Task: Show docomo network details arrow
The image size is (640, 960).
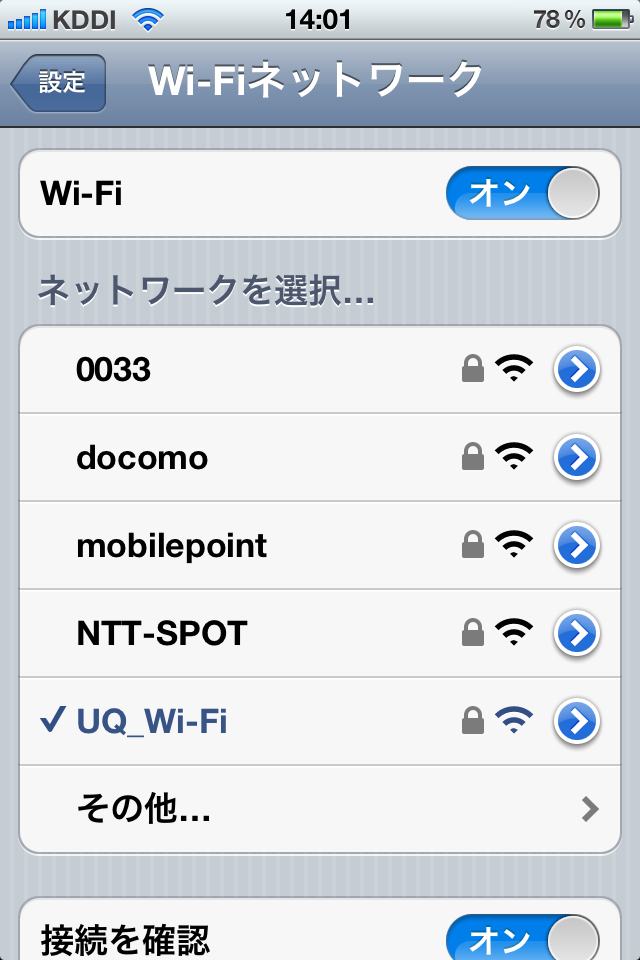Action: coord(577,458)
